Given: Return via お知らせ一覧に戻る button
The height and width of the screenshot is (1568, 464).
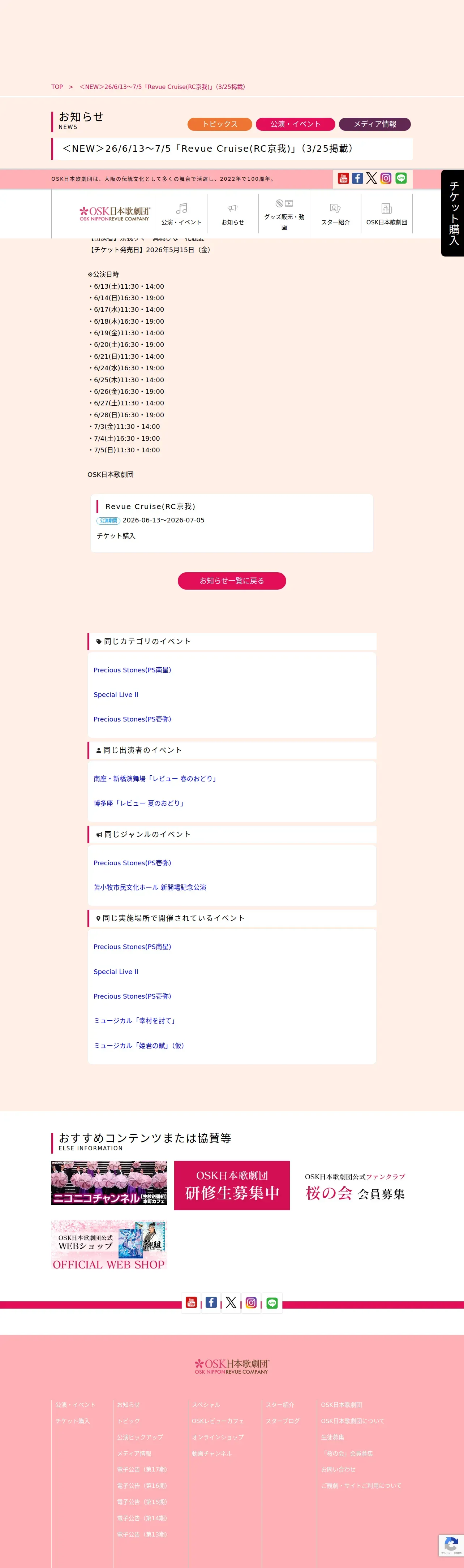Looking at the screenshot, I should [232, 581].
